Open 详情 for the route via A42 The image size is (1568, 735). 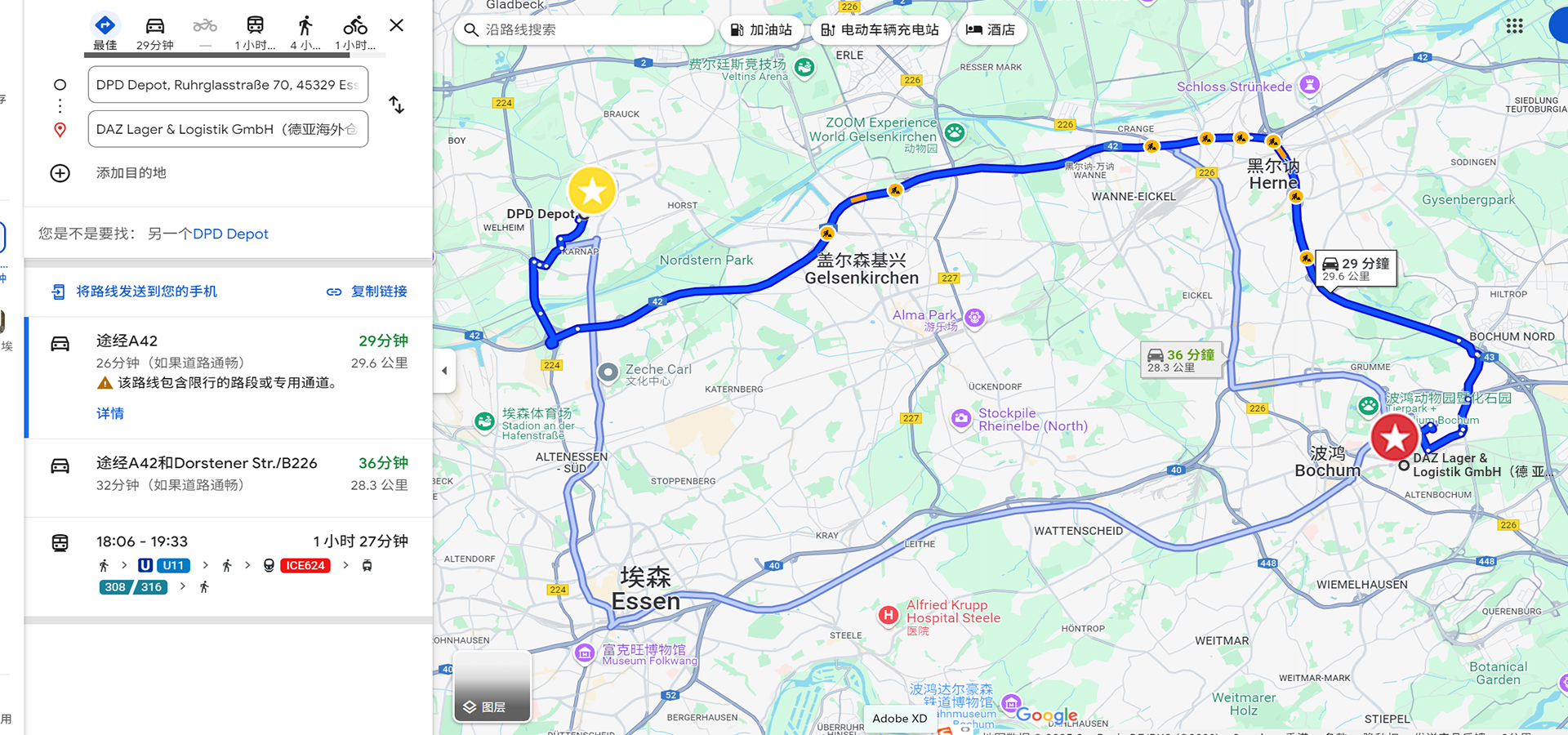(x=110, y=413)
